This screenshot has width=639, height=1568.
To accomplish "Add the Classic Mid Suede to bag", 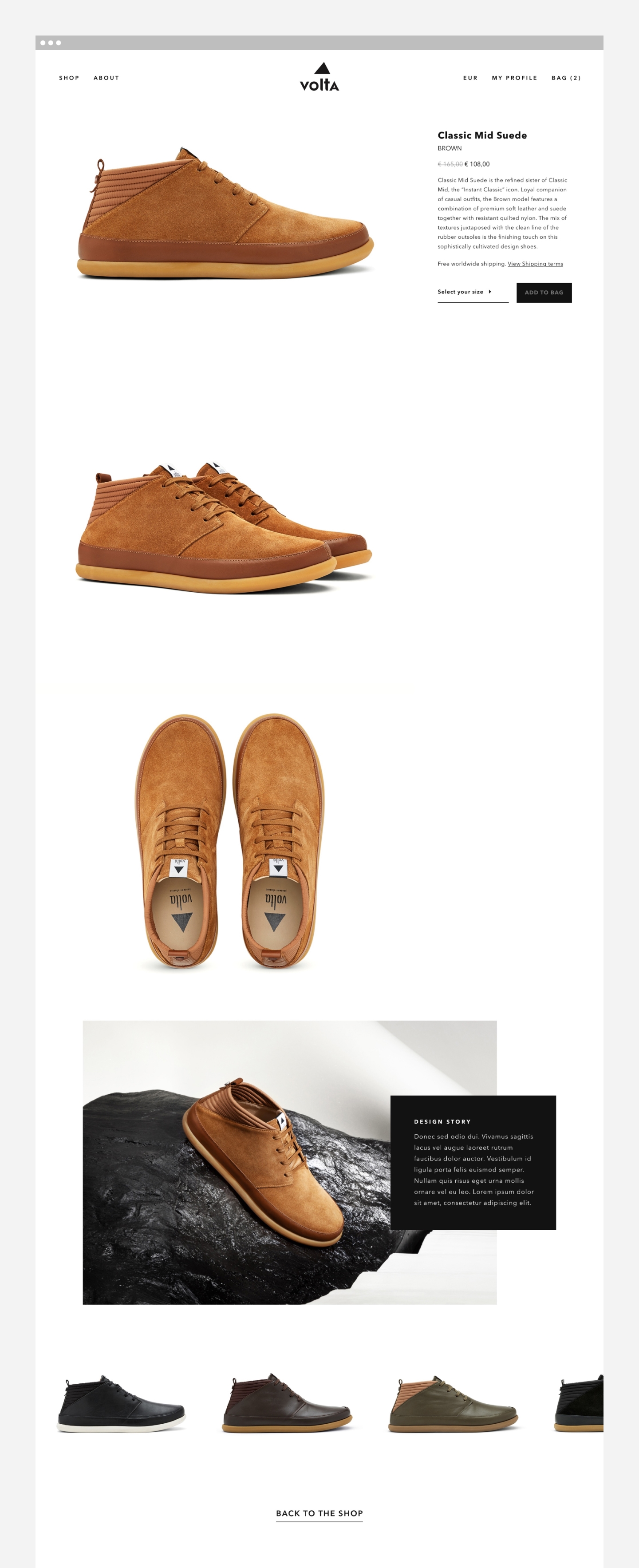I will 544,293.
